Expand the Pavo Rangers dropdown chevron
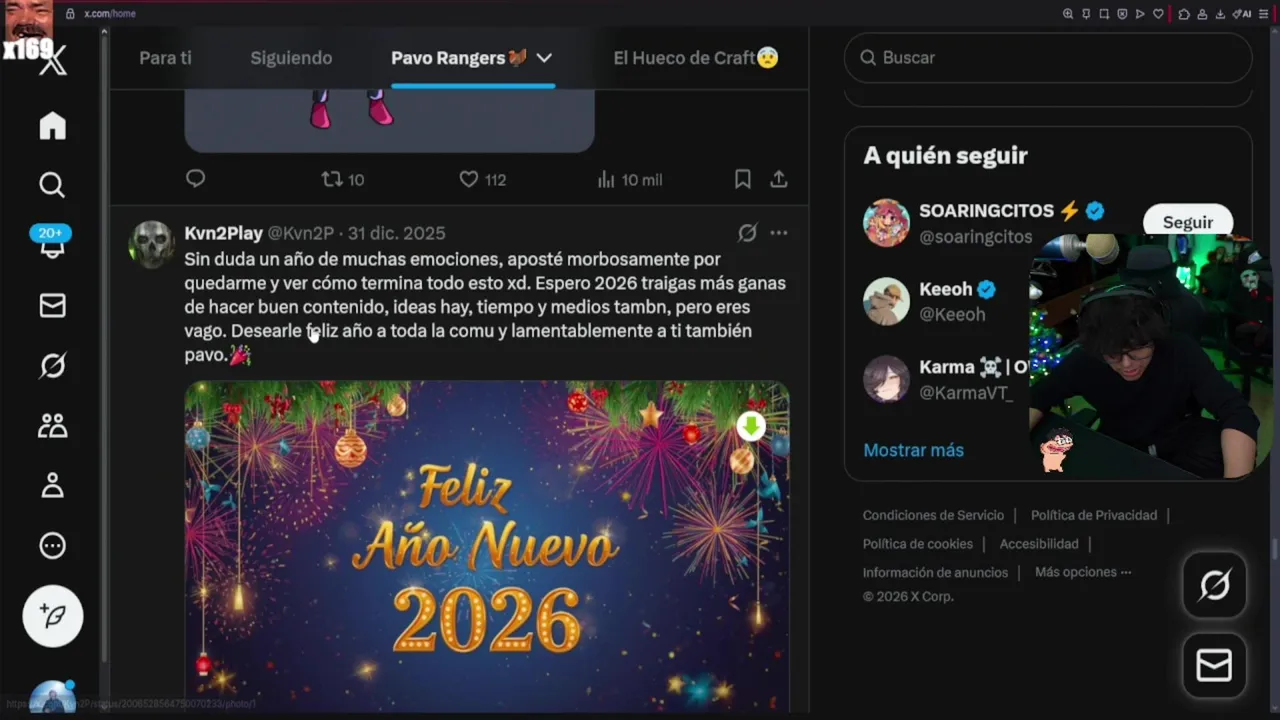This screenshot has width=1280, height=720. (x=544, y=58)
